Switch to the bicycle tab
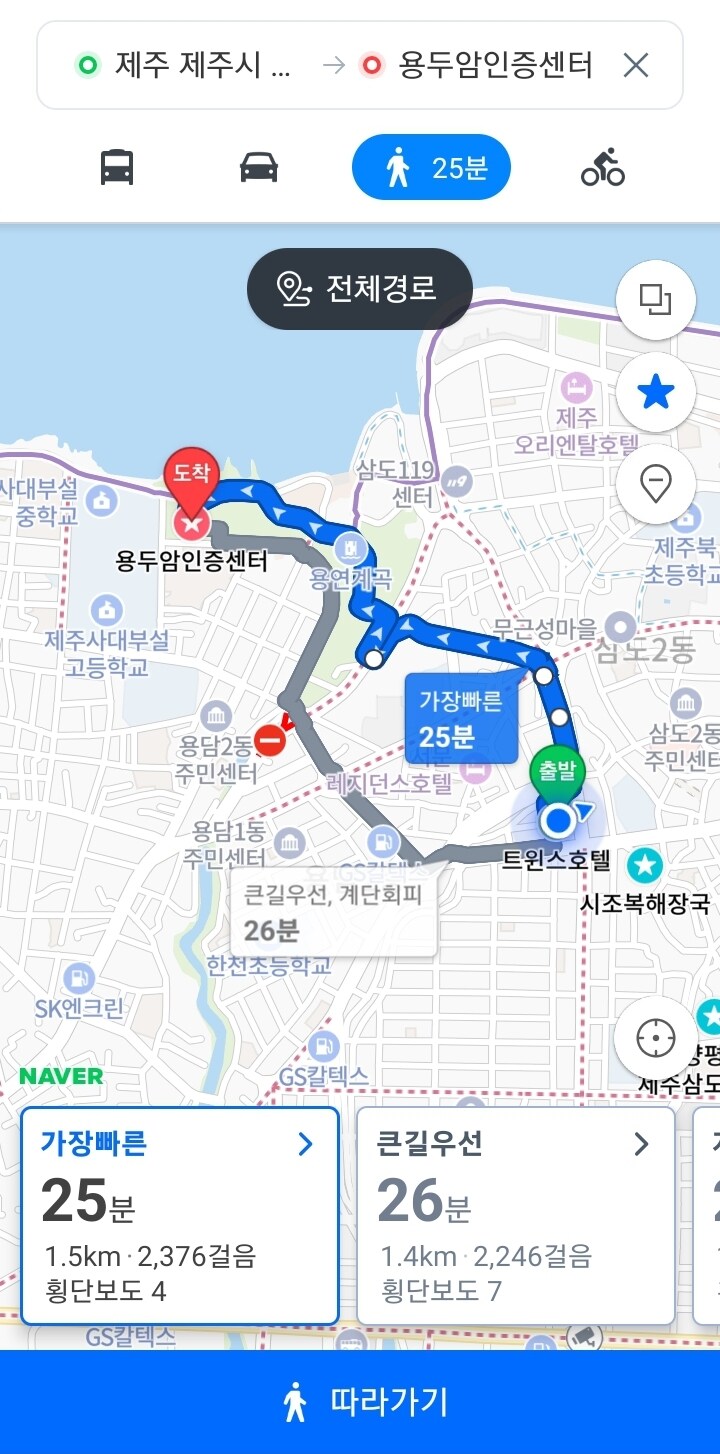The width and height of the screenshot is (720, 1454). pyautogui.click(x=603, y=167)
